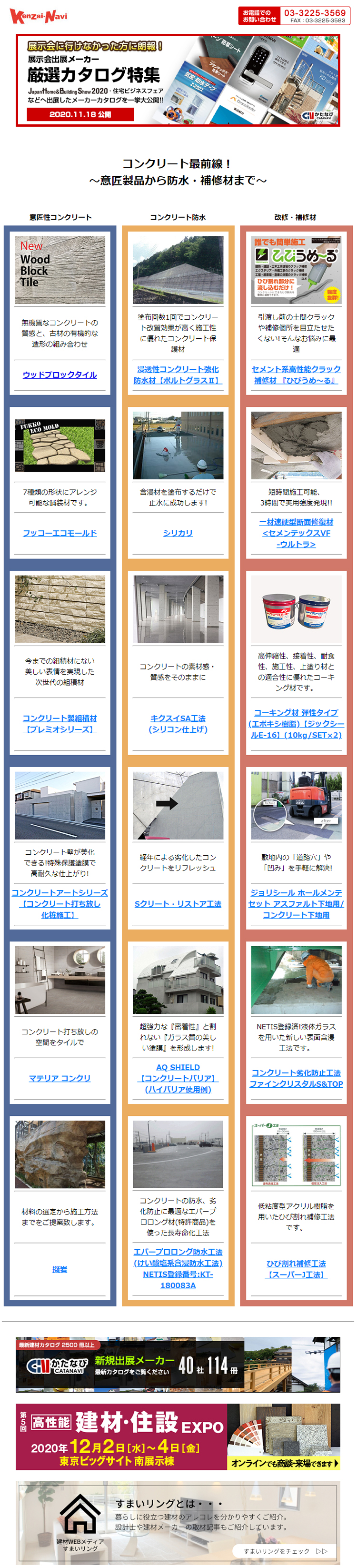Open the ジョリシール ホールメンテセット link

(x=296, y=903)
